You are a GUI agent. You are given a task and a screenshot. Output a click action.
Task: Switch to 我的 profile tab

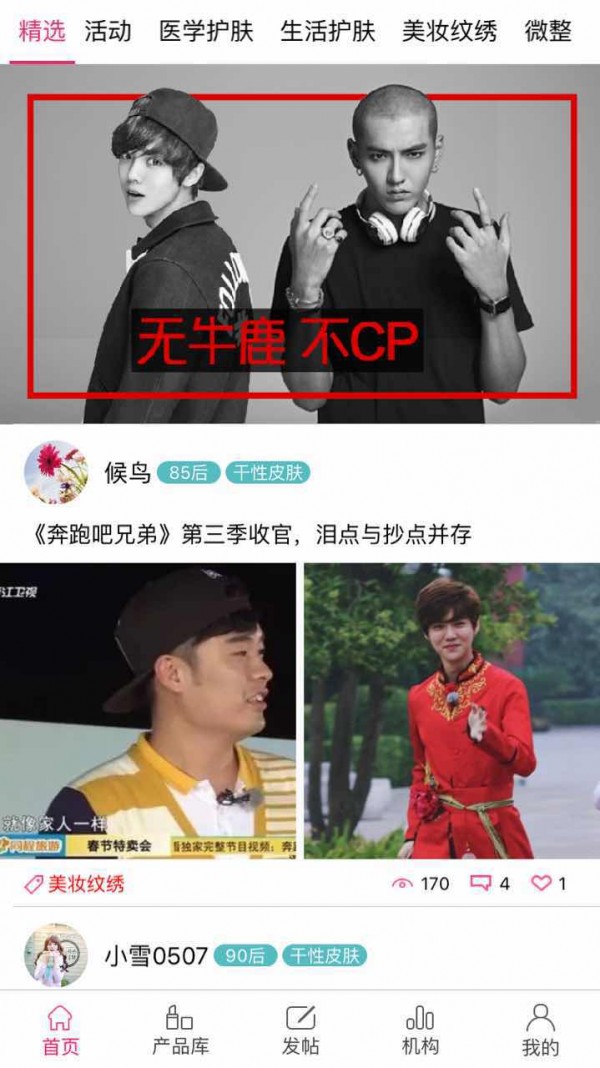pyautogui.click(x=540, y=1030)
